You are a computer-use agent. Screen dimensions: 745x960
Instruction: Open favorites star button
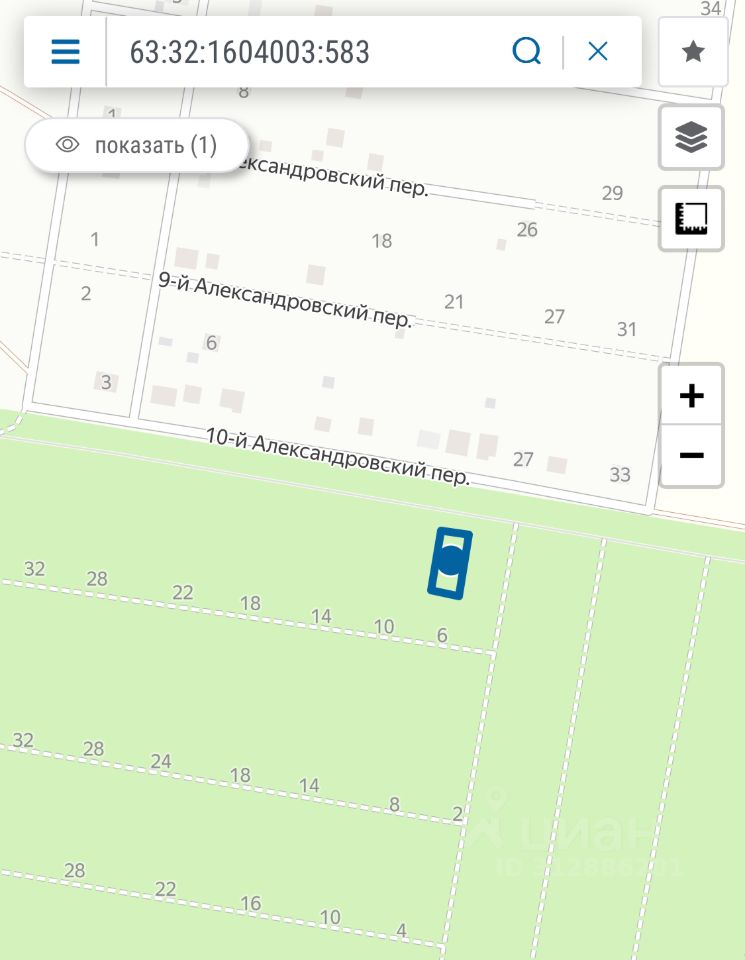coord(692,52)
